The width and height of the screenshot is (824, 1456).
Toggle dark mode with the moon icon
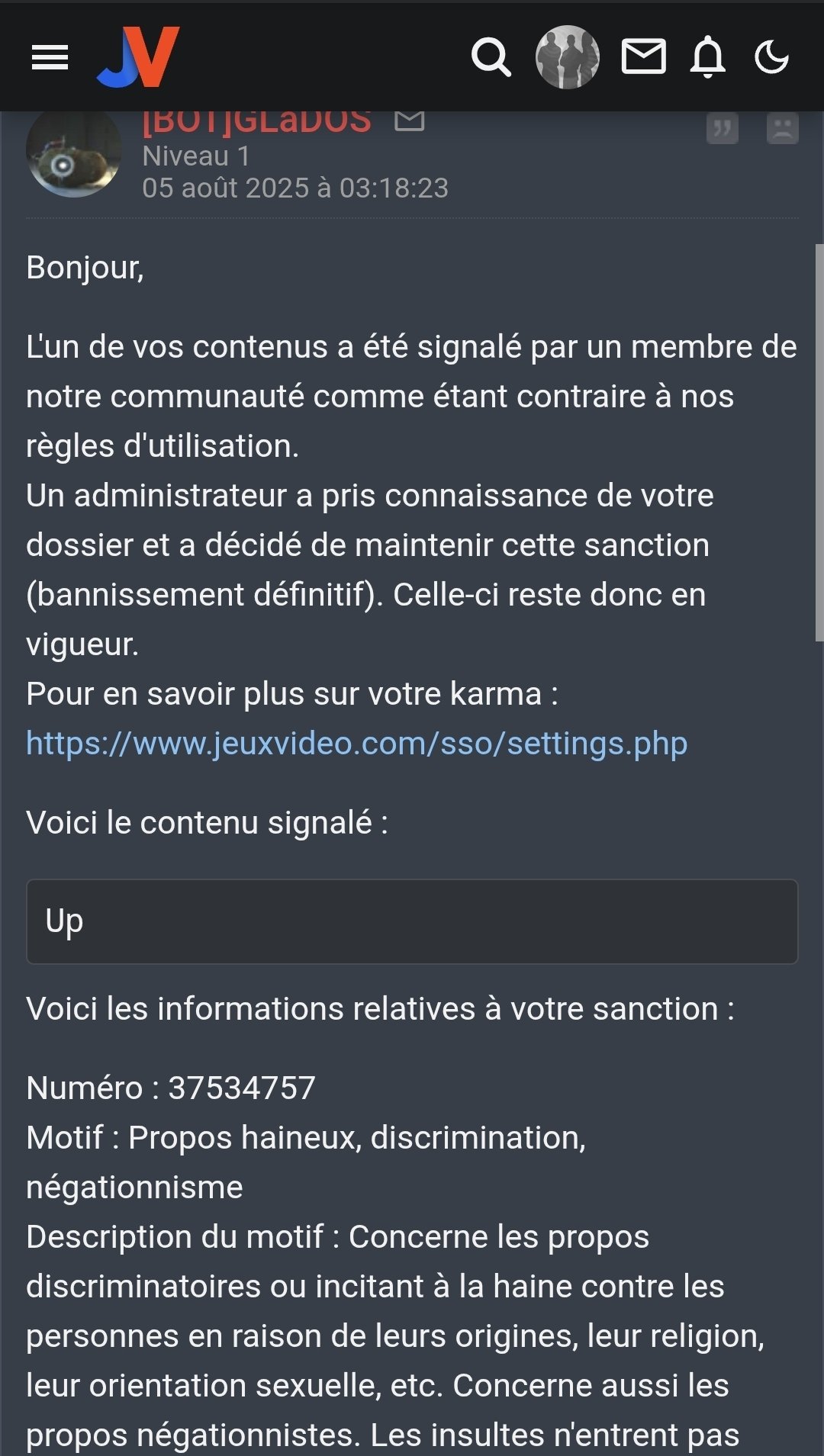point(771,57)
